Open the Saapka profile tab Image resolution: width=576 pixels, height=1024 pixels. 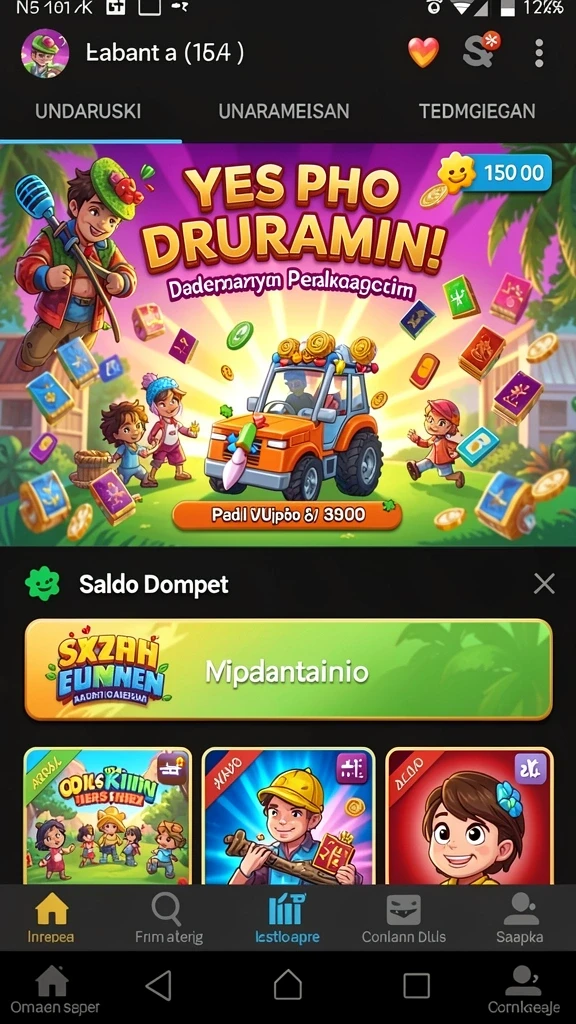[520, 918]
